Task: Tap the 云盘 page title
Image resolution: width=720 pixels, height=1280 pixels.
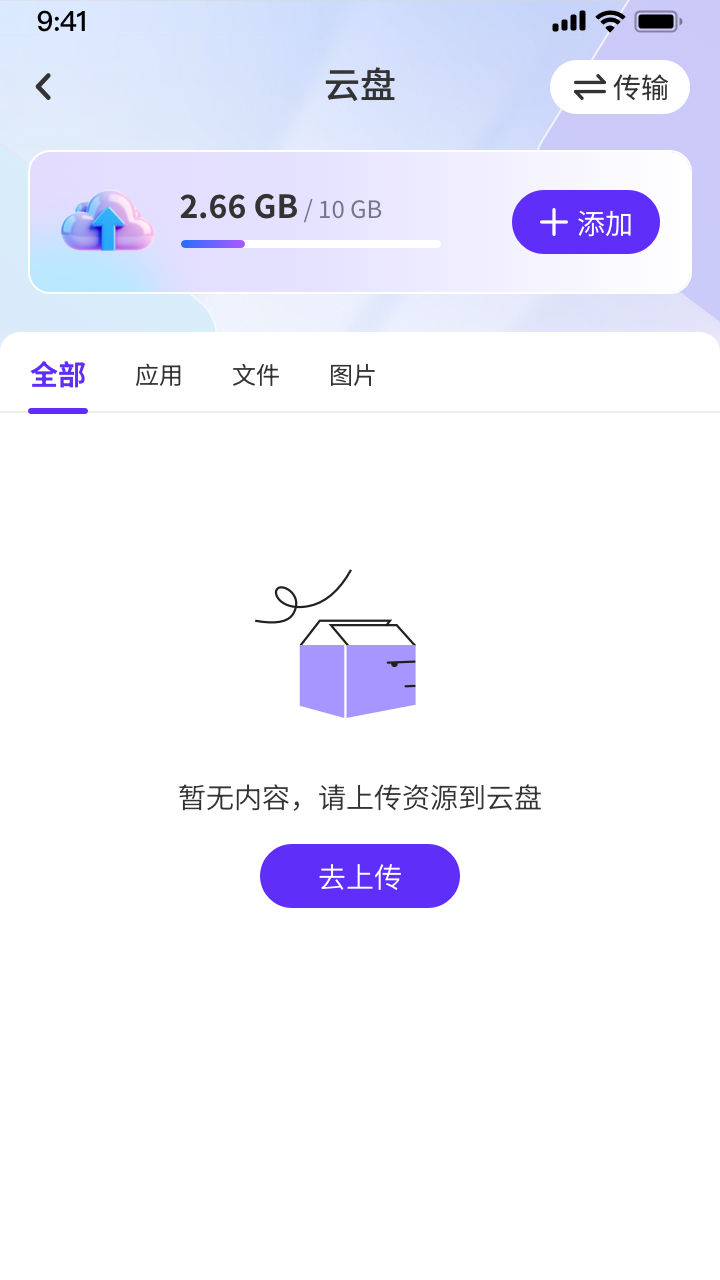Action: pyautogui.click(x=359, y=87)
